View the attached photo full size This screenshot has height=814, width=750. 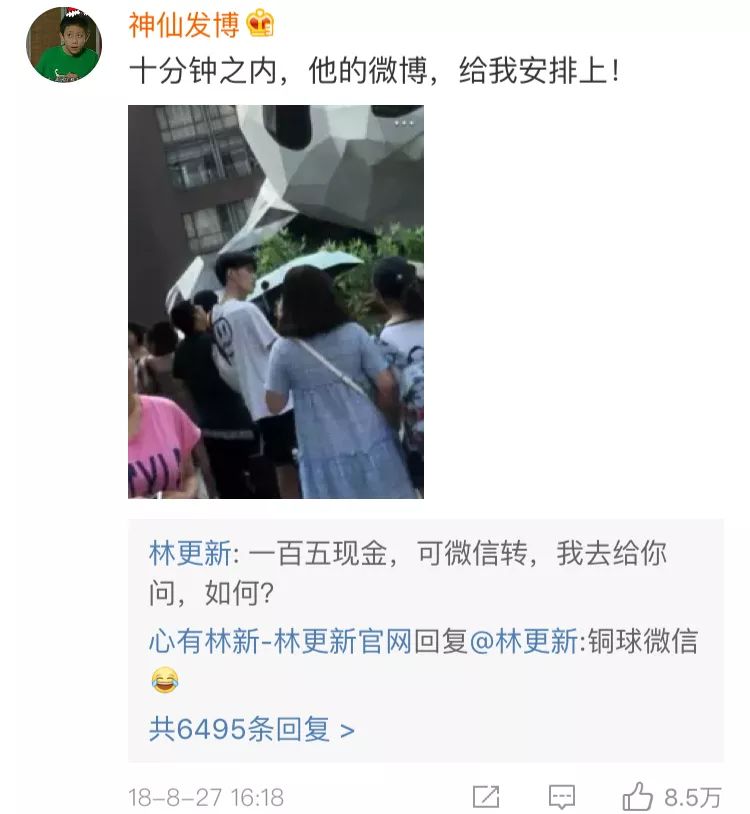point(275,301)
